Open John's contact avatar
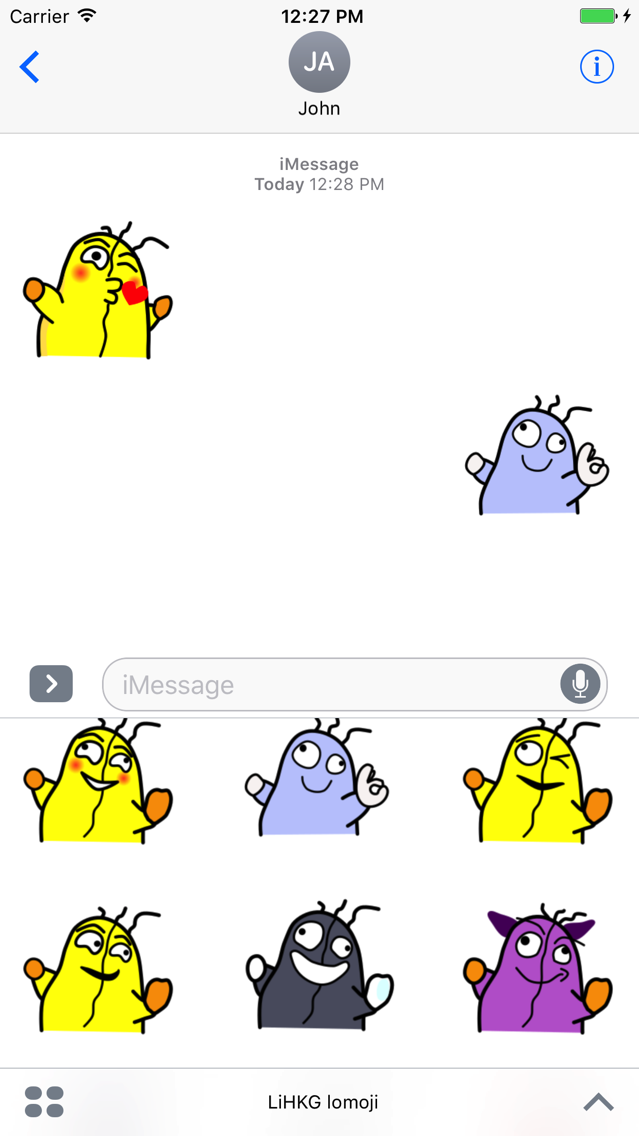639x1136 pixels. click(319, 63)
